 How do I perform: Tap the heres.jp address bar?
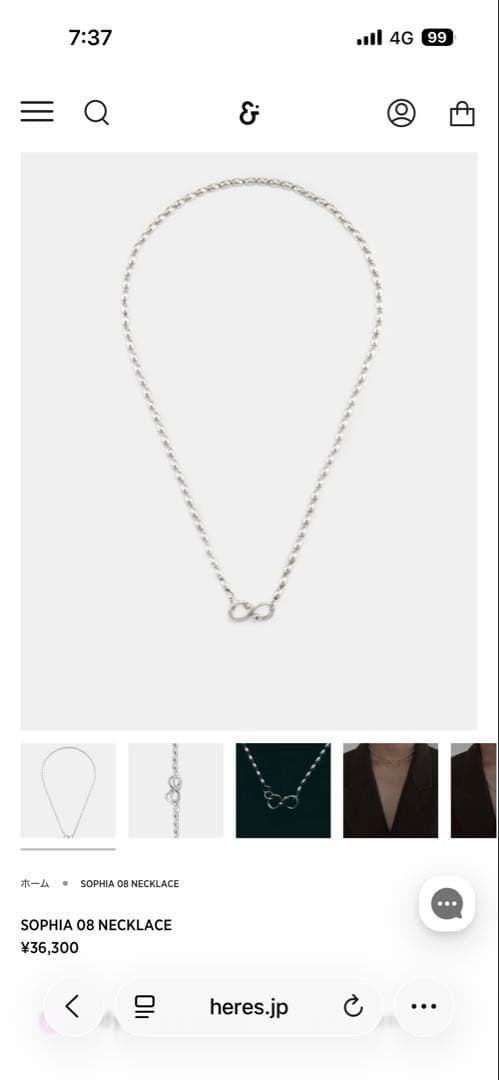(x=249, y=1007)
